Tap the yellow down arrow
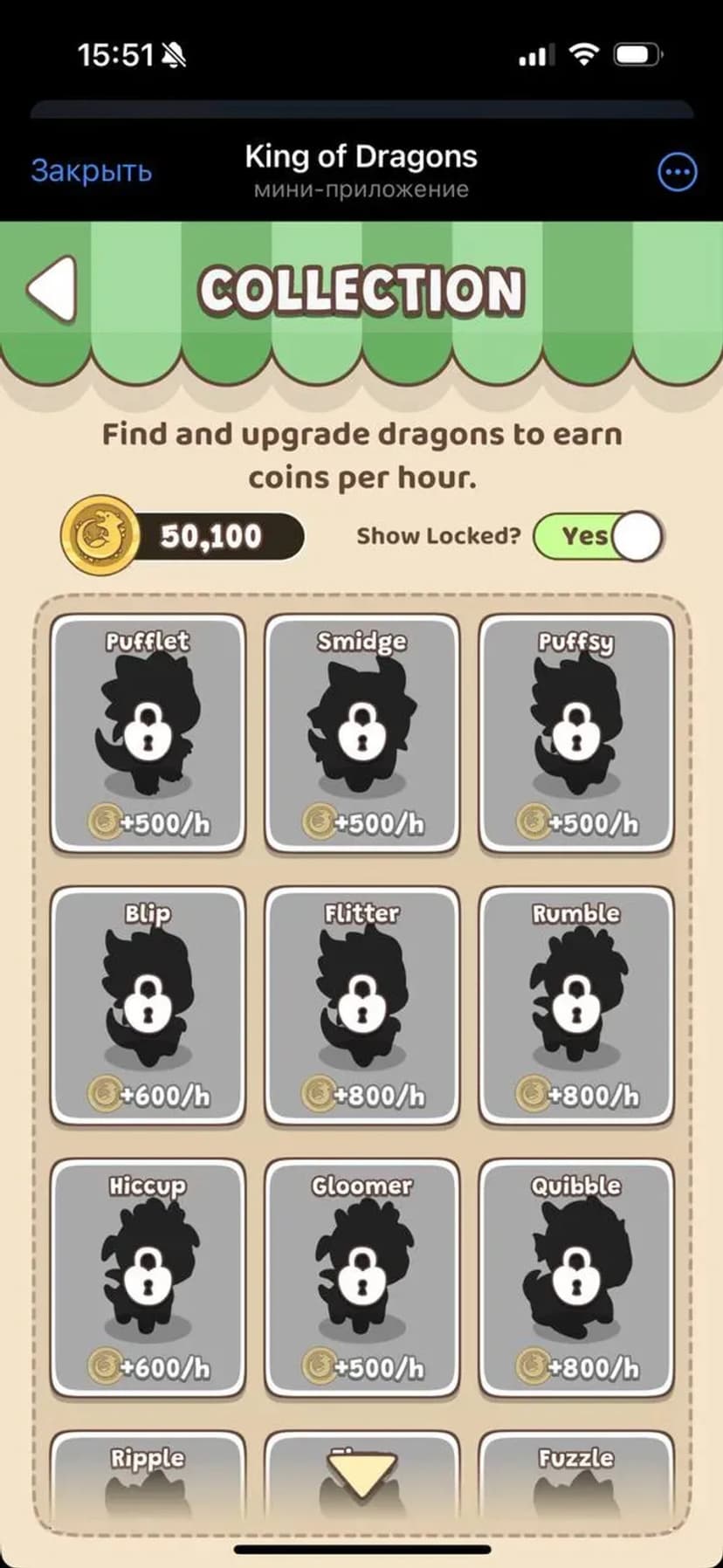Screen dimensions: 723x1568 [362, 1474]
